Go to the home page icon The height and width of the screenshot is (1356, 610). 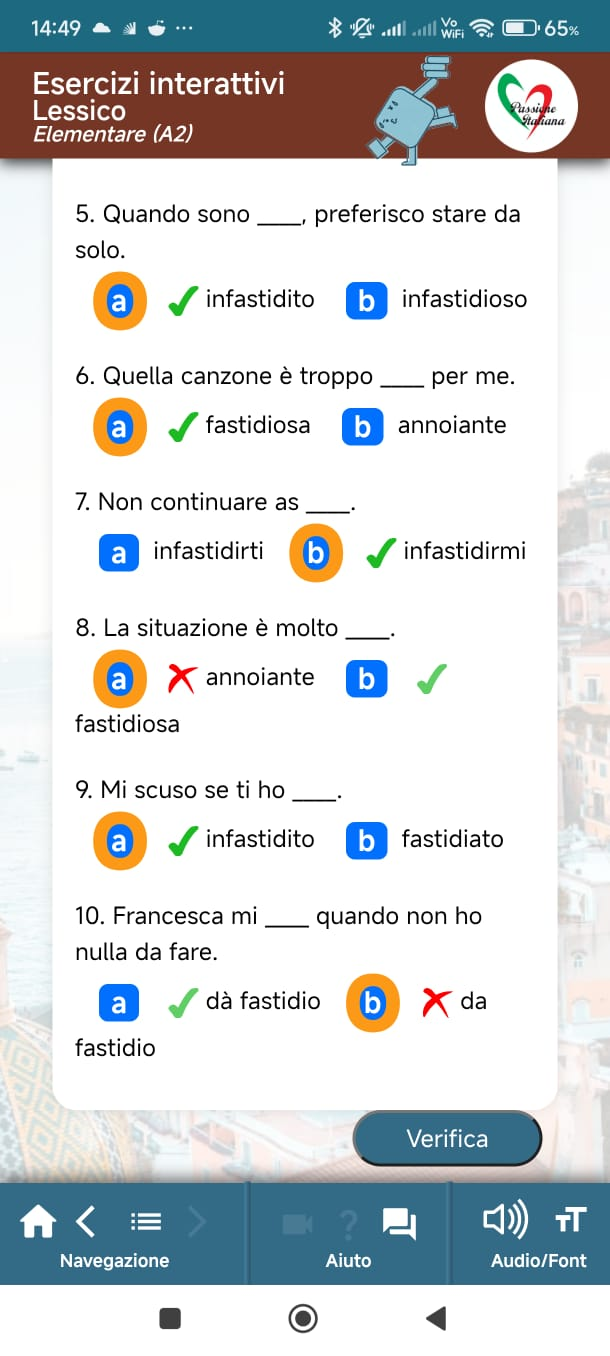(x=38, y=1221)
